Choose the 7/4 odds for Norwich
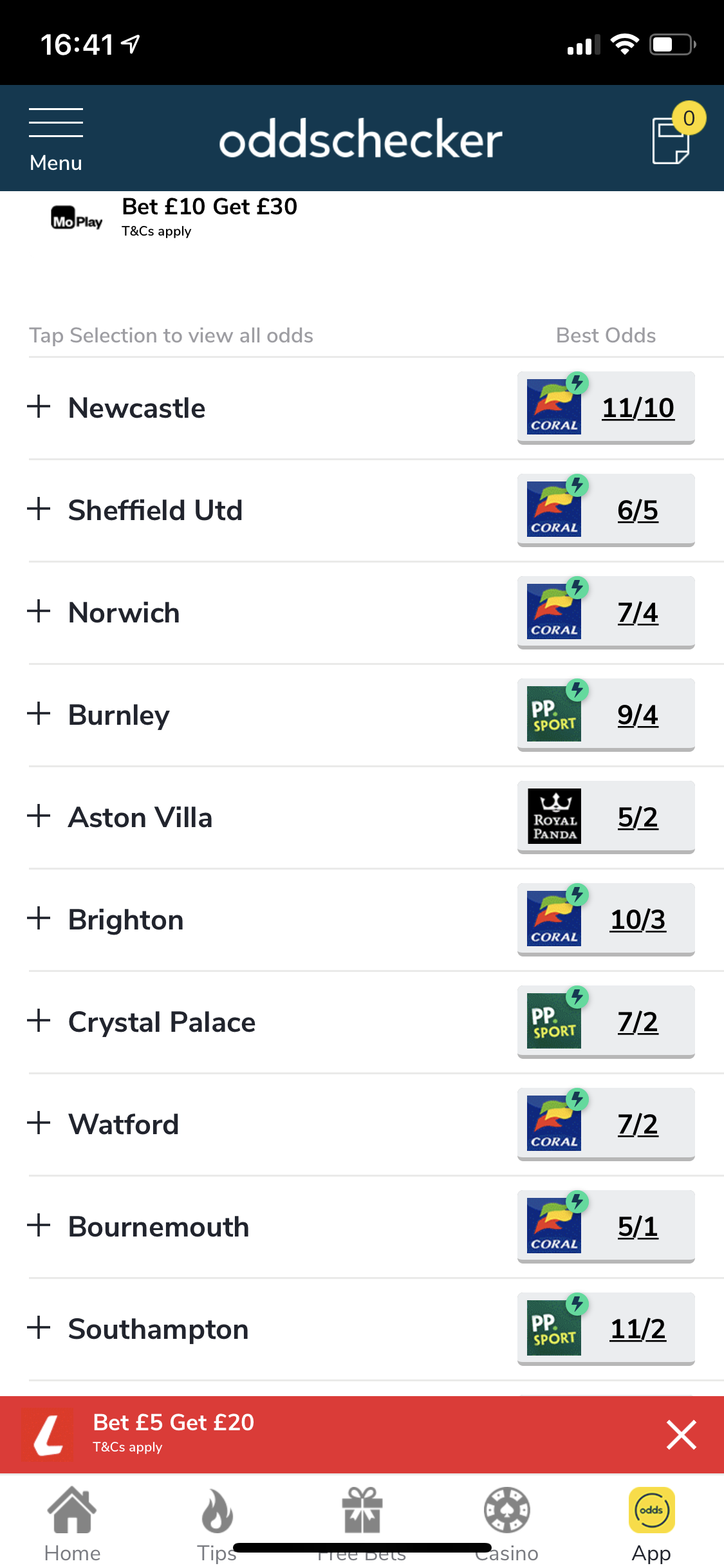 point(606,612)
